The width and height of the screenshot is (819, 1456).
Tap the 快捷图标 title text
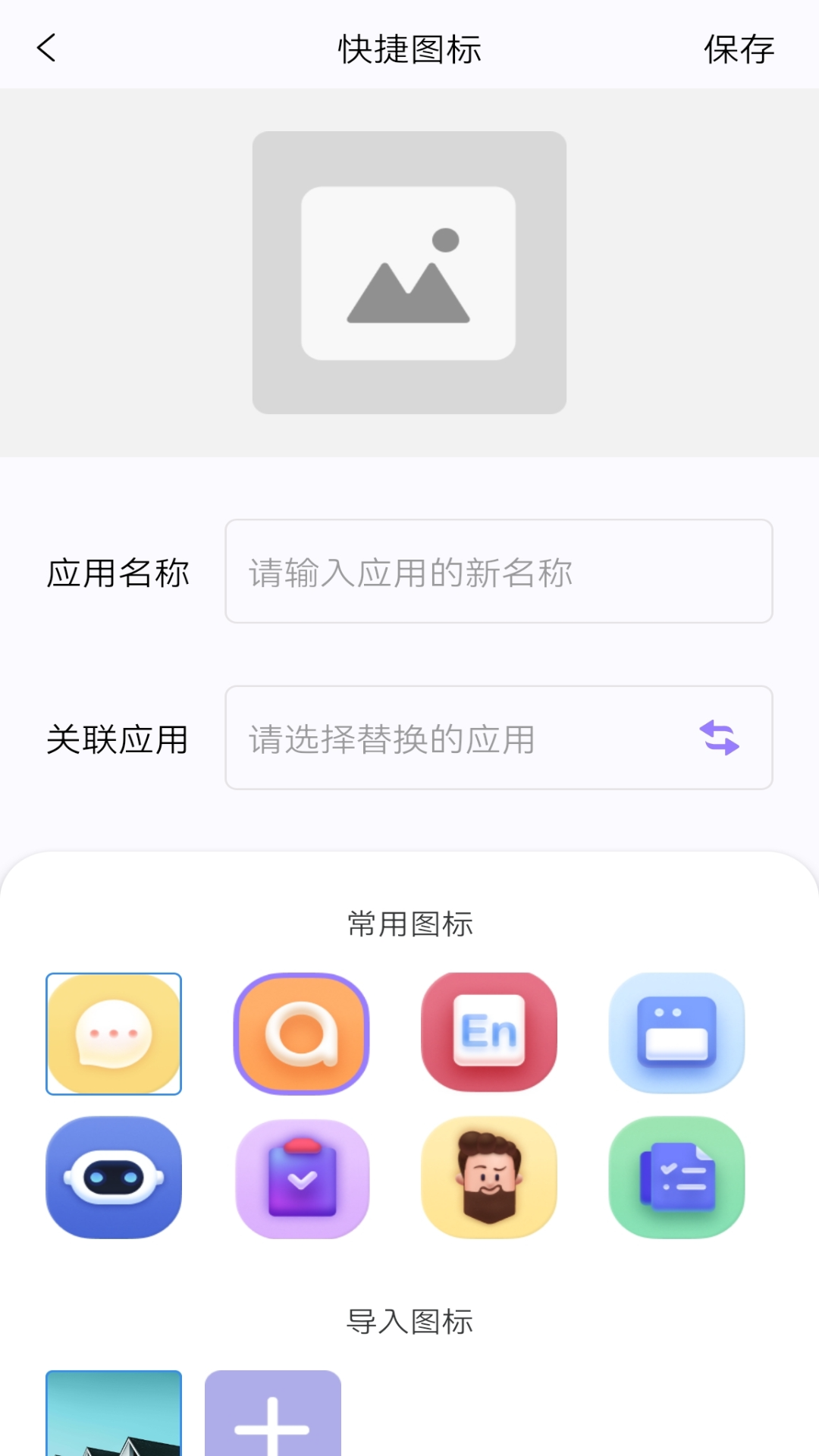409,49
